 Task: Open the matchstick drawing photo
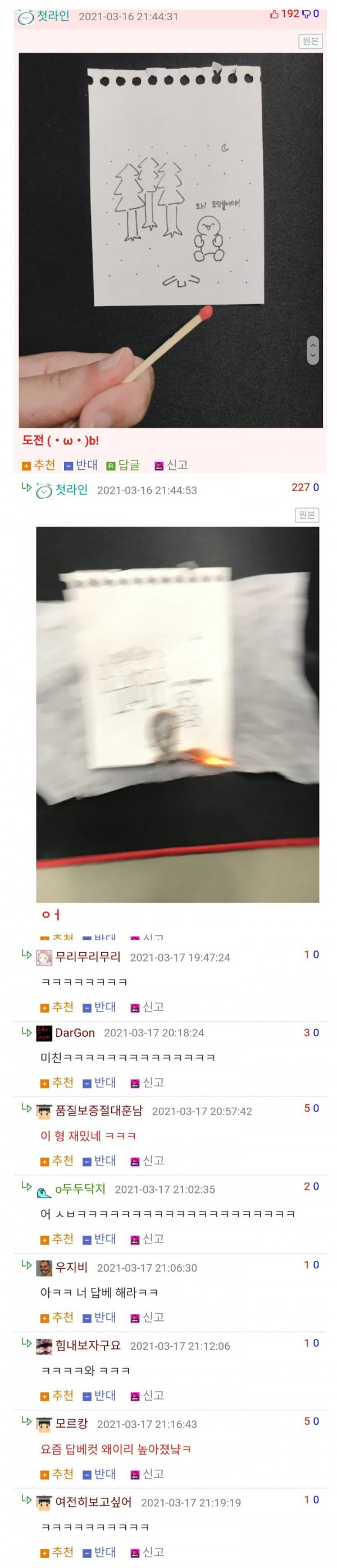170,240
